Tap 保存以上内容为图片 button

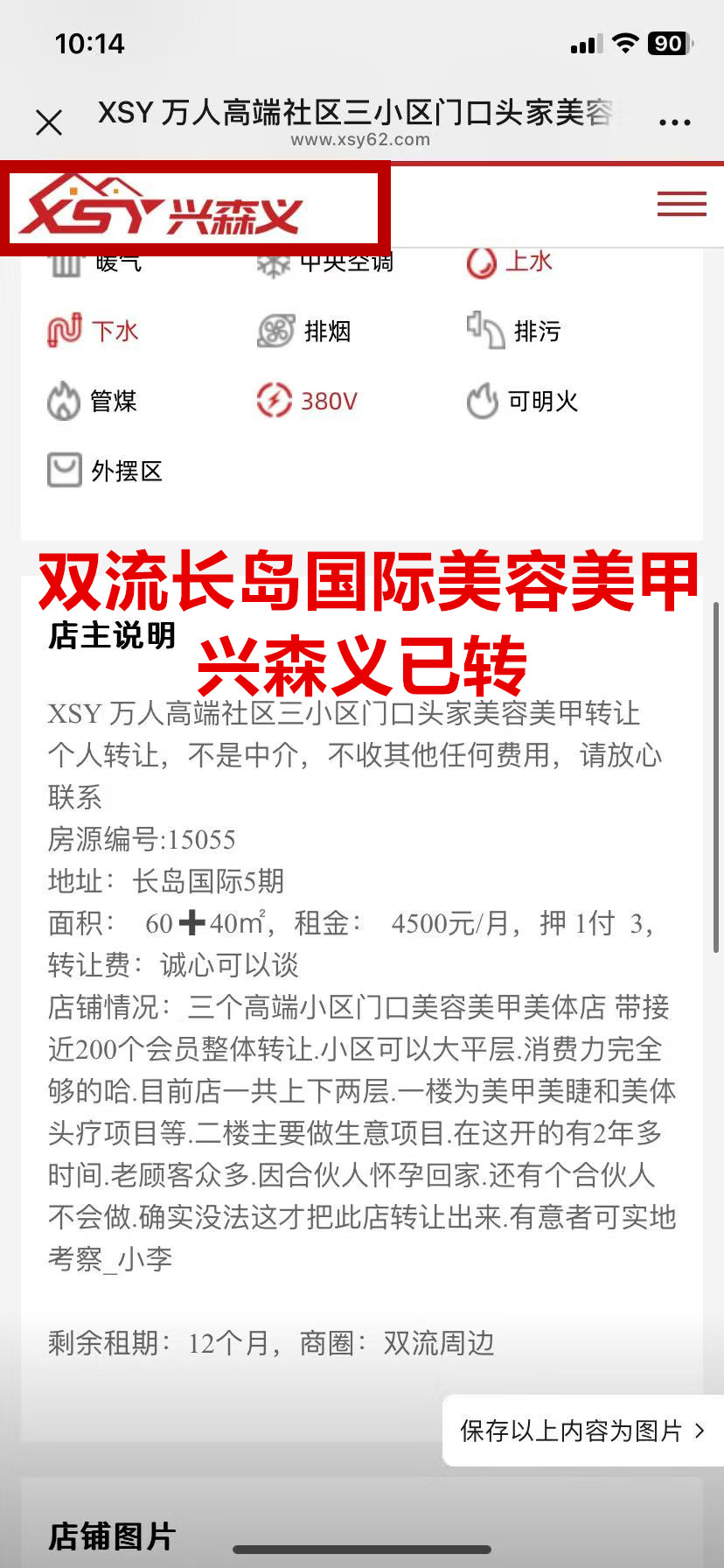coord(582,1431)
